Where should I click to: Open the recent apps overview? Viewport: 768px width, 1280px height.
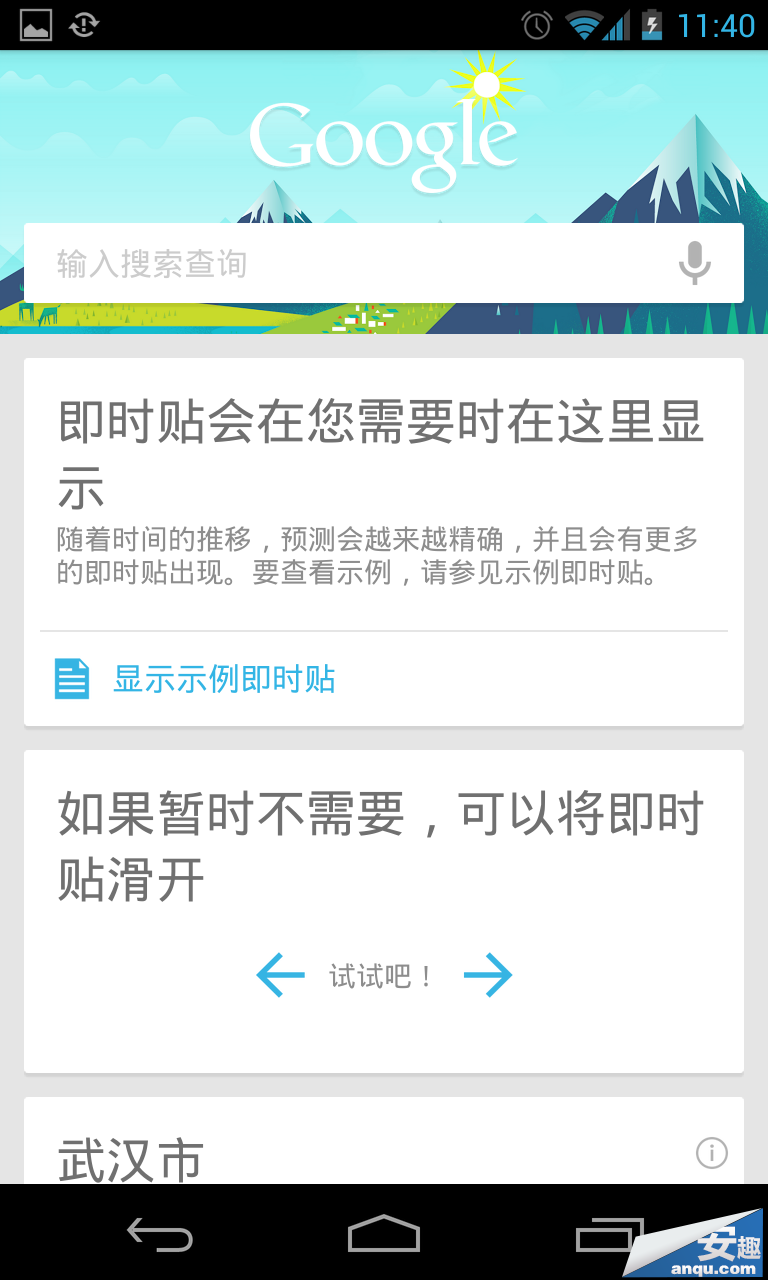point(608,1235)
